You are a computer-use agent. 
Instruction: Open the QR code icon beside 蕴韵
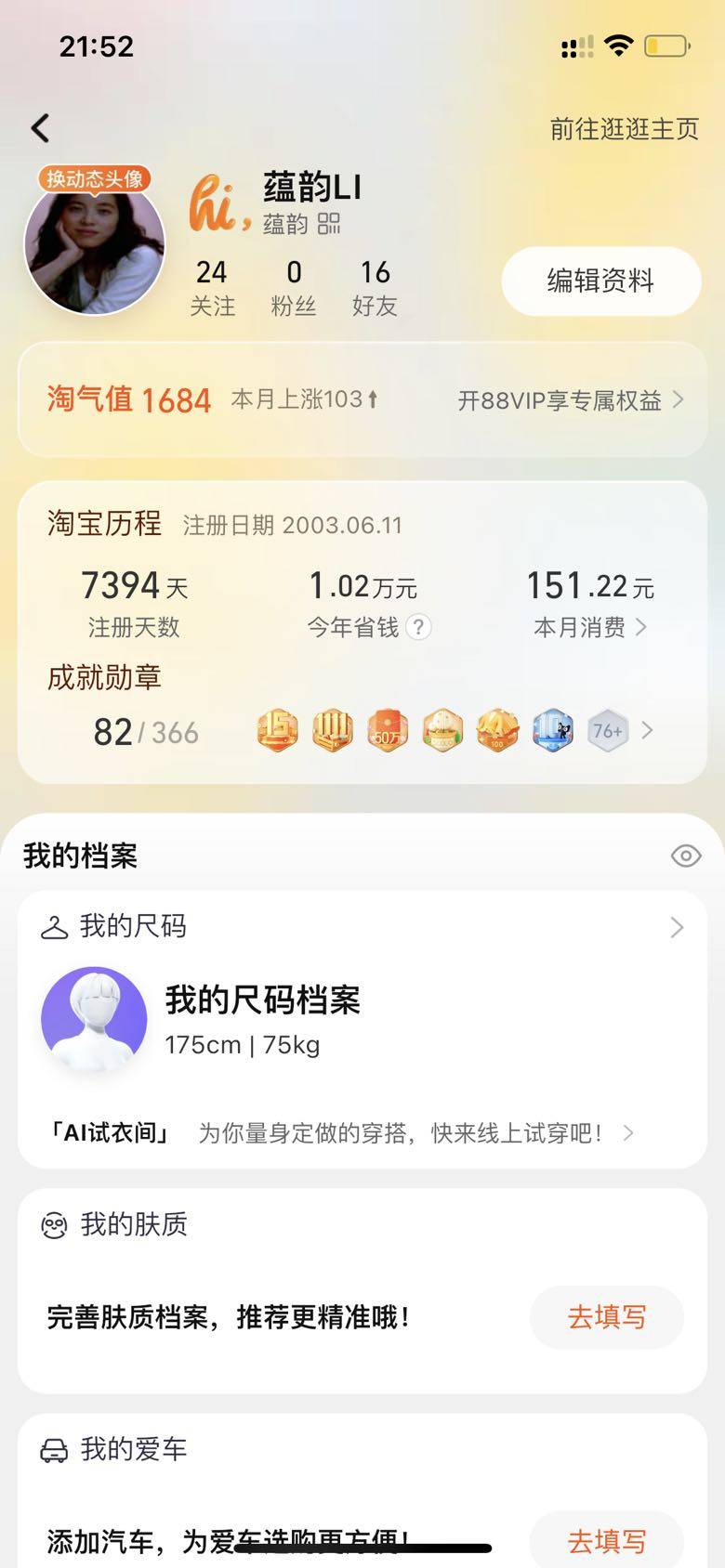pyautogui.click(x=329, y=224)
